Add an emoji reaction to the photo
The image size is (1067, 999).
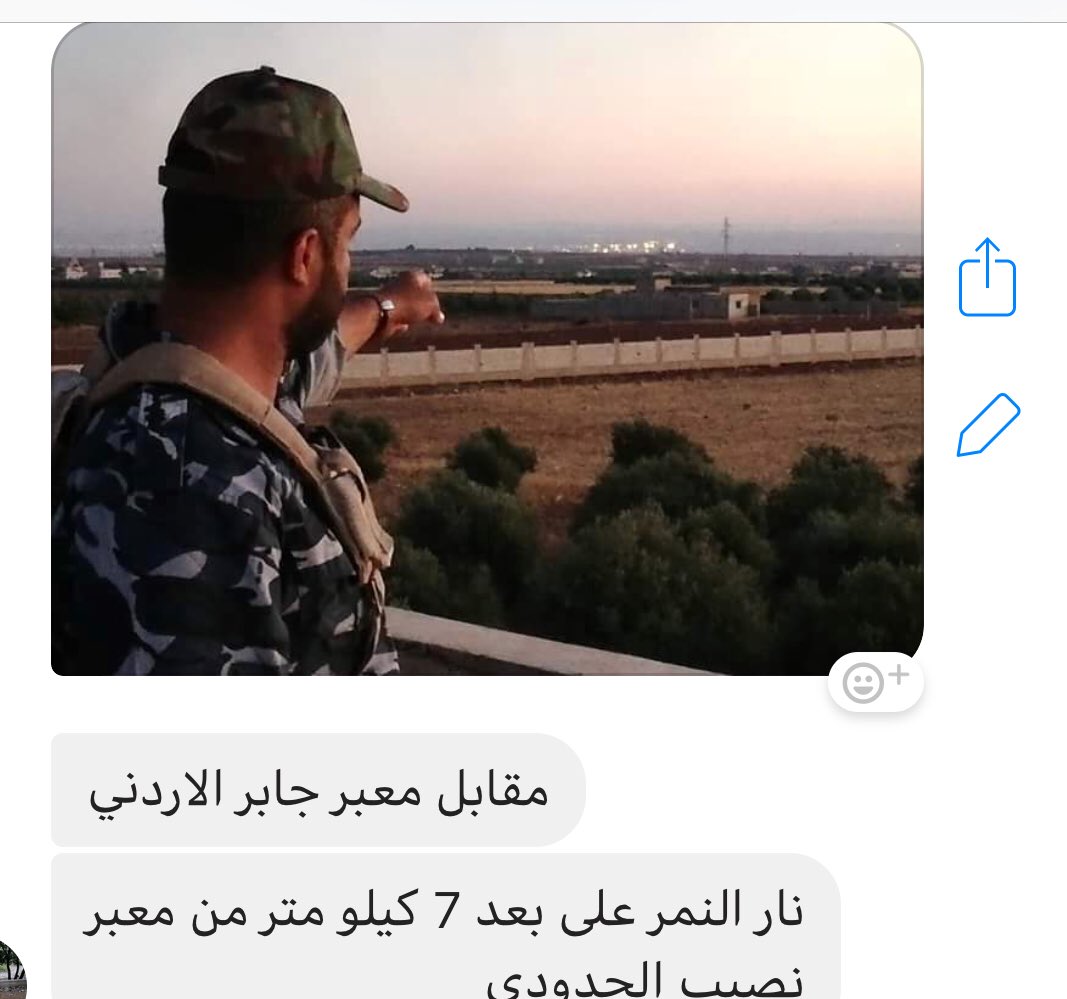(875, 684)
